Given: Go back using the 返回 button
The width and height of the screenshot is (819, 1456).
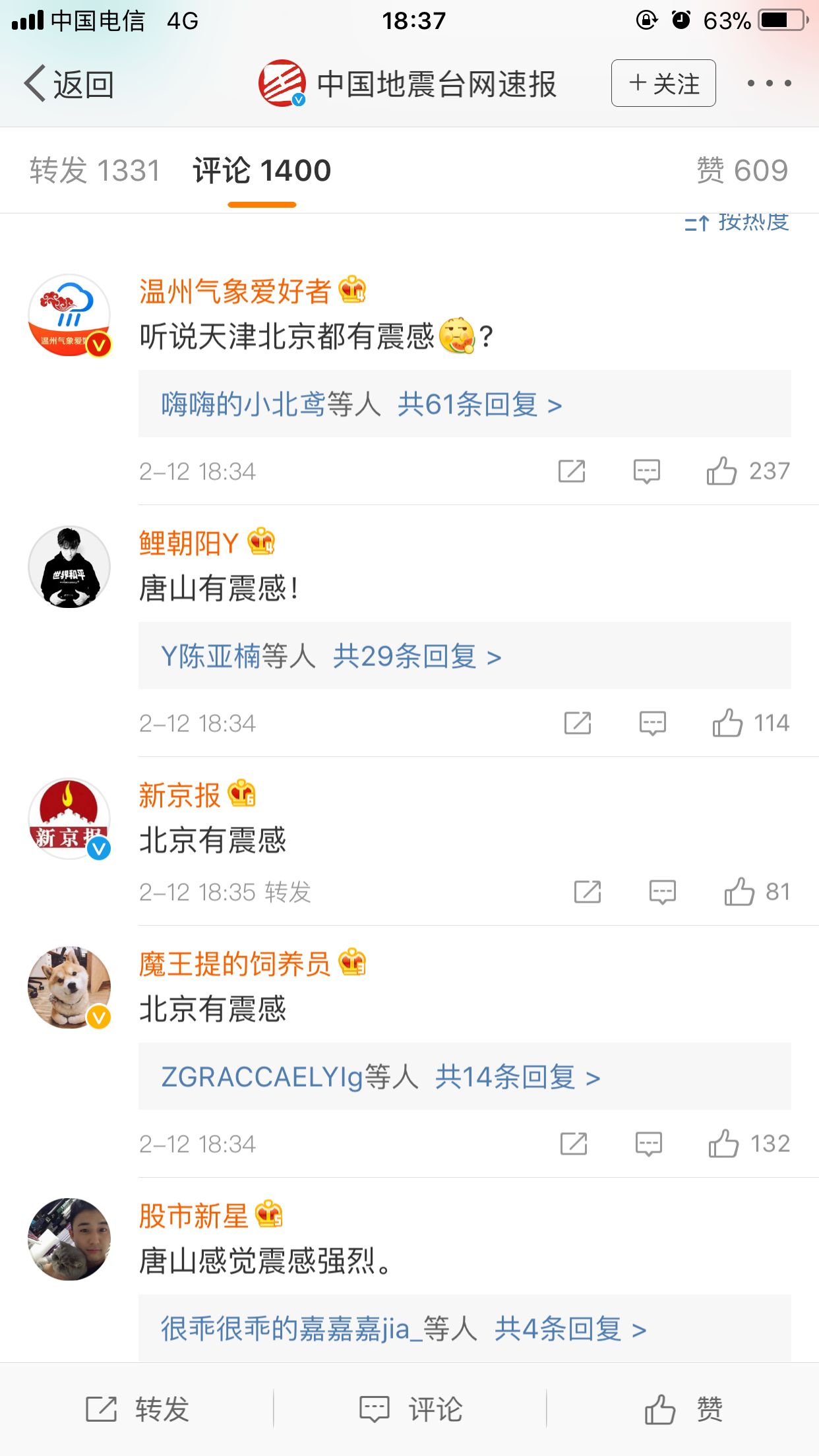Looking at the screenshot, I should 69,84.
